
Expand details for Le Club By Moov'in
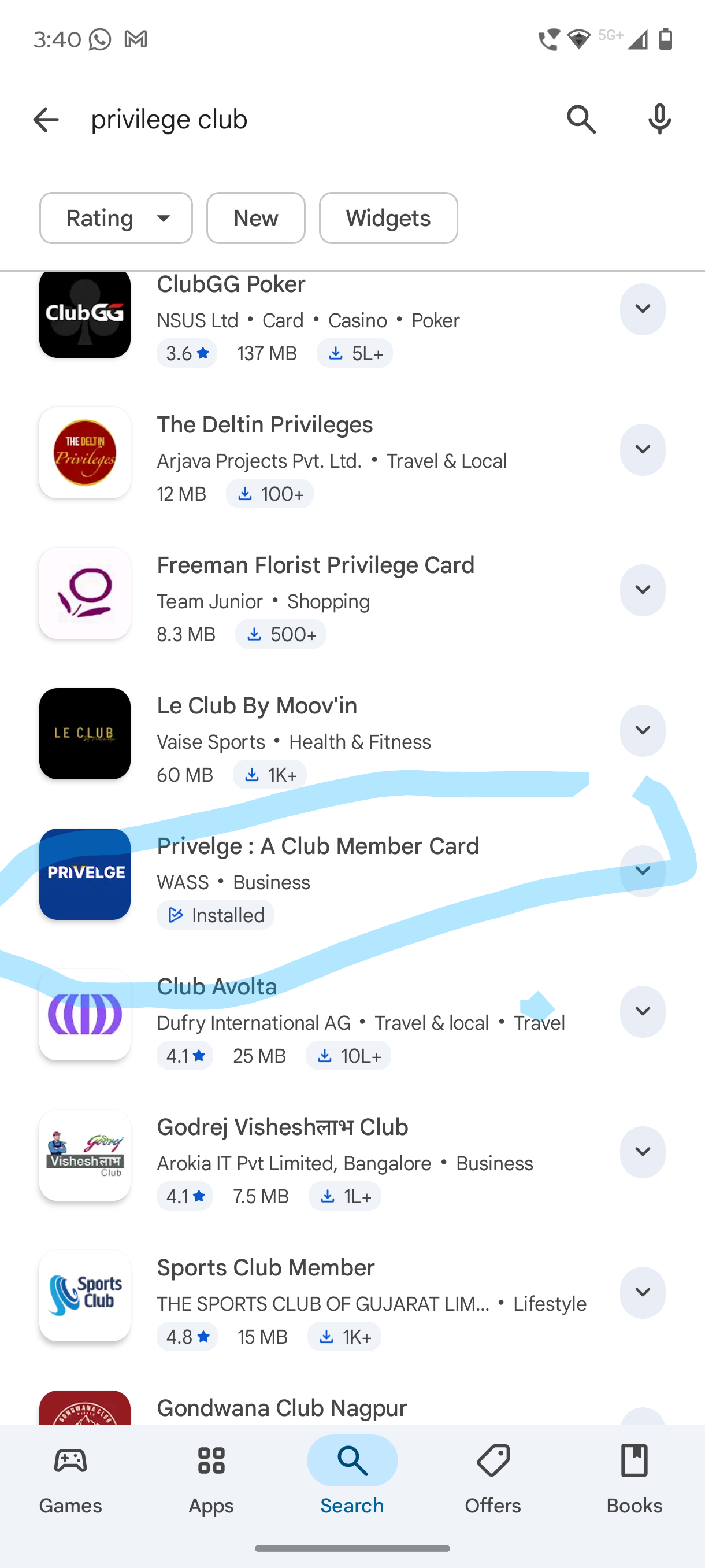tap(643, 730)
